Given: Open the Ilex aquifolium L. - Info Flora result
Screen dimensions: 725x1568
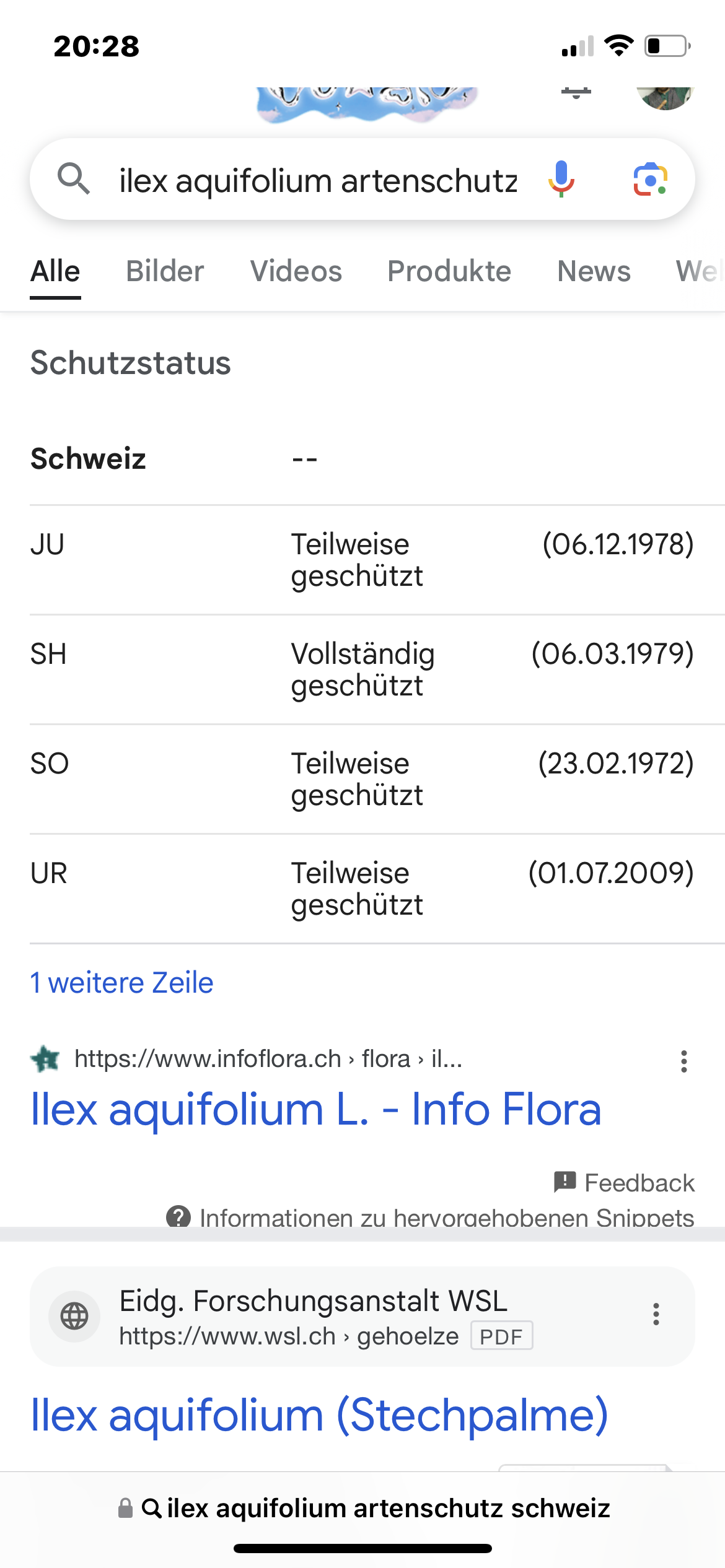Looking at the screenshot, I should (316, 1109).
